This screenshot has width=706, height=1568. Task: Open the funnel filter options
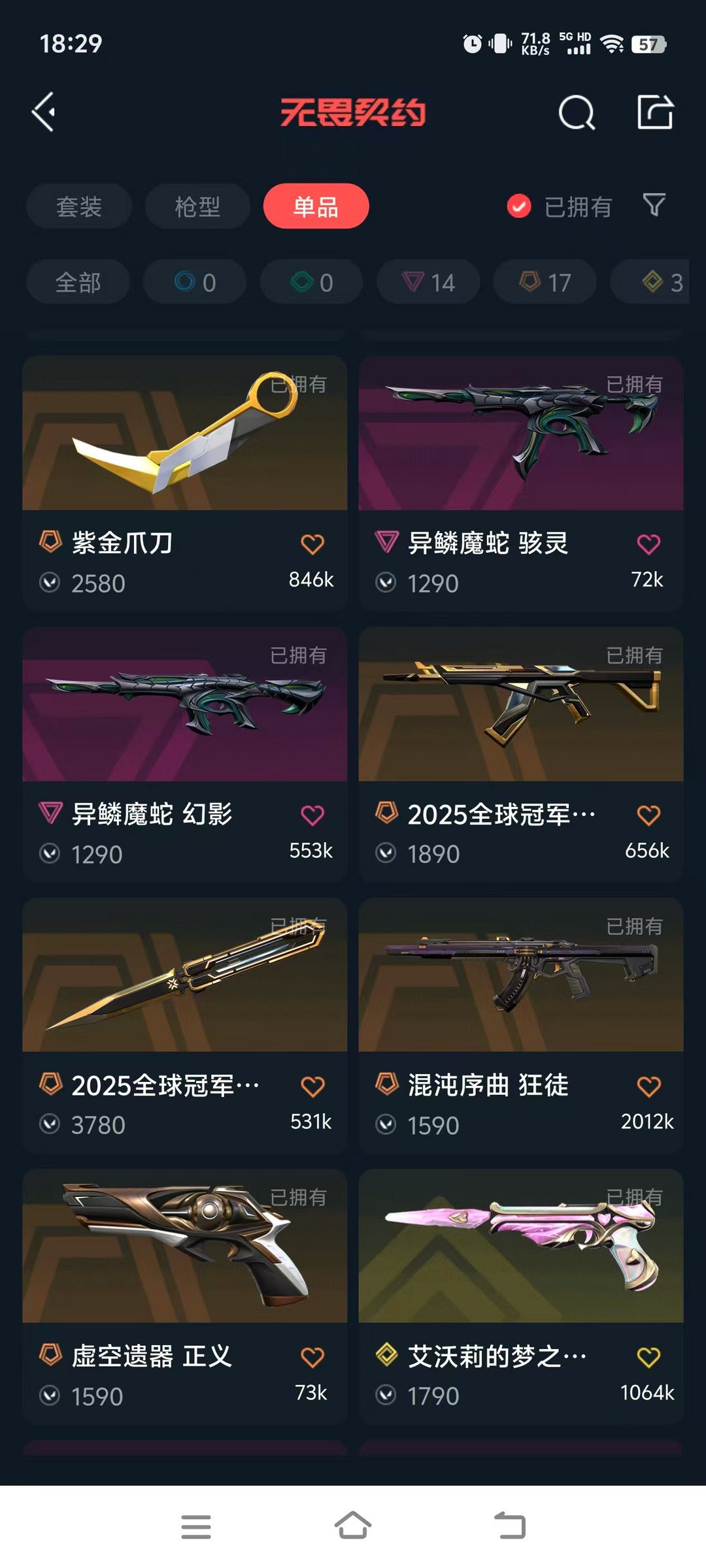point(654,205)
